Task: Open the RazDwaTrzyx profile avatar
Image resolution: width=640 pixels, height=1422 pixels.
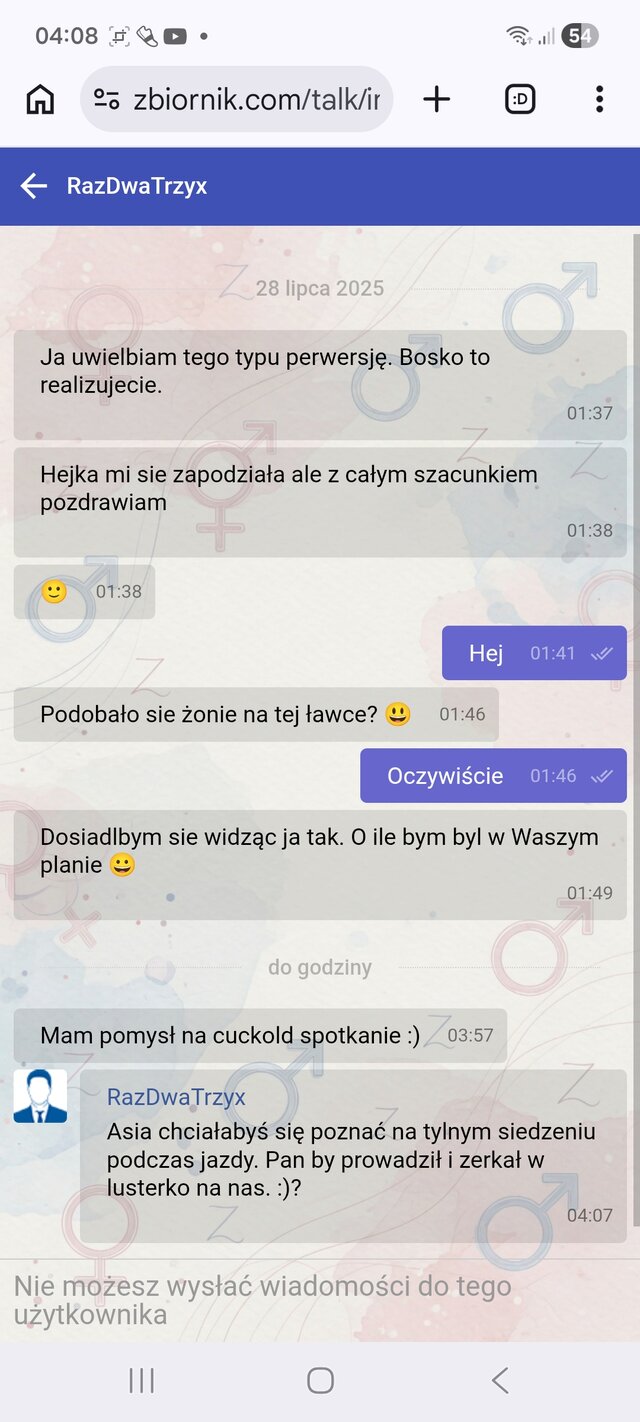Action: click(40, 1096)
